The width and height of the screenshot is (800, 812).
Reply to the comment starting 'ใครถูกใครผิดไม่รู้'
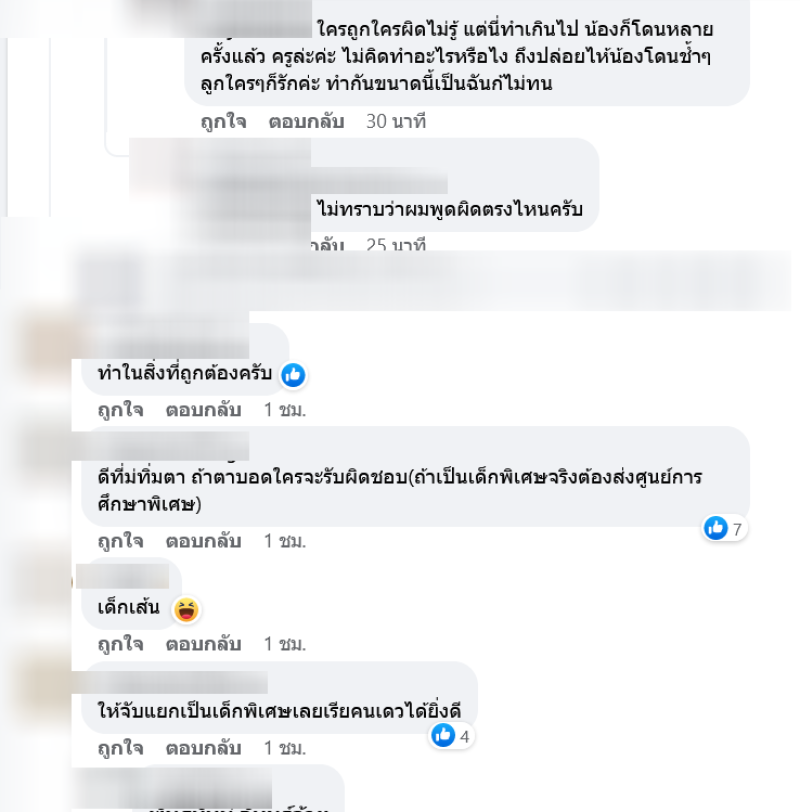pos(306,122)
